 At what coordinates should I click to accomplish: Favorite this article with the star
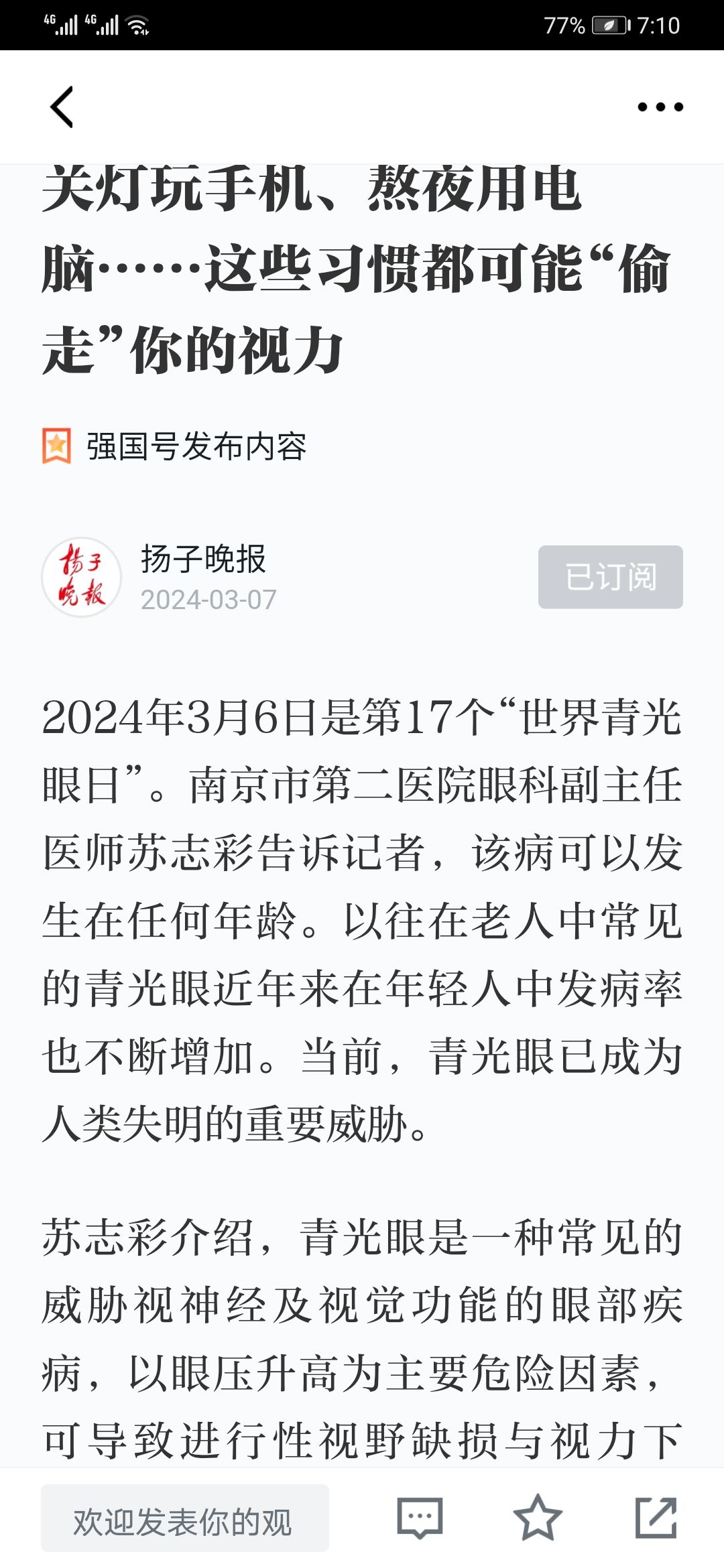tap(538, 1517)
